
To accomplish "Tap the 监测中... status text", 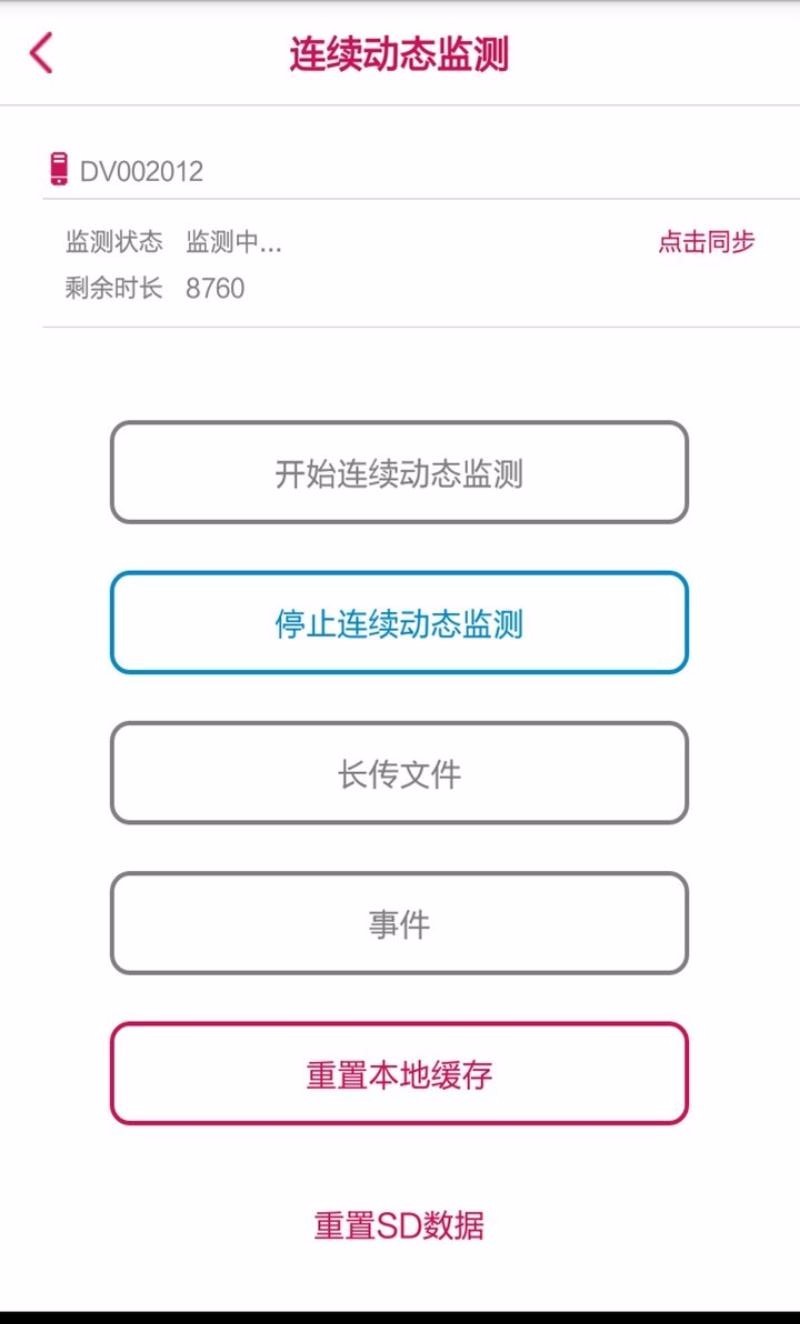I will point(232,241).
